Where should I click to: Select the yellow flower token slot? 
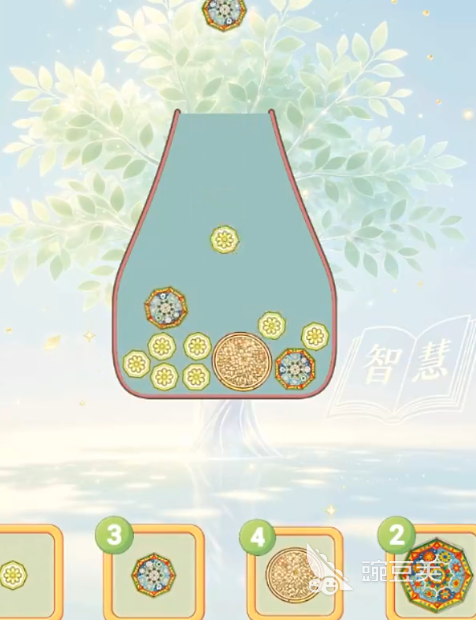click(28, 573)
